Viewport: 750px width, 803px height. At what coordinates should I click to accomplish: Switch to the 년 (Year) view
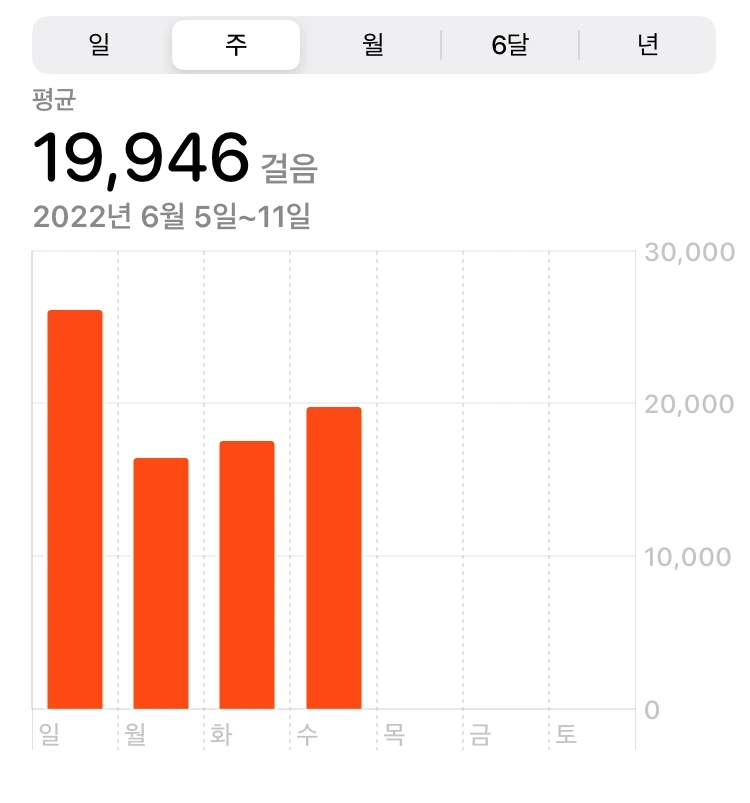650,45
